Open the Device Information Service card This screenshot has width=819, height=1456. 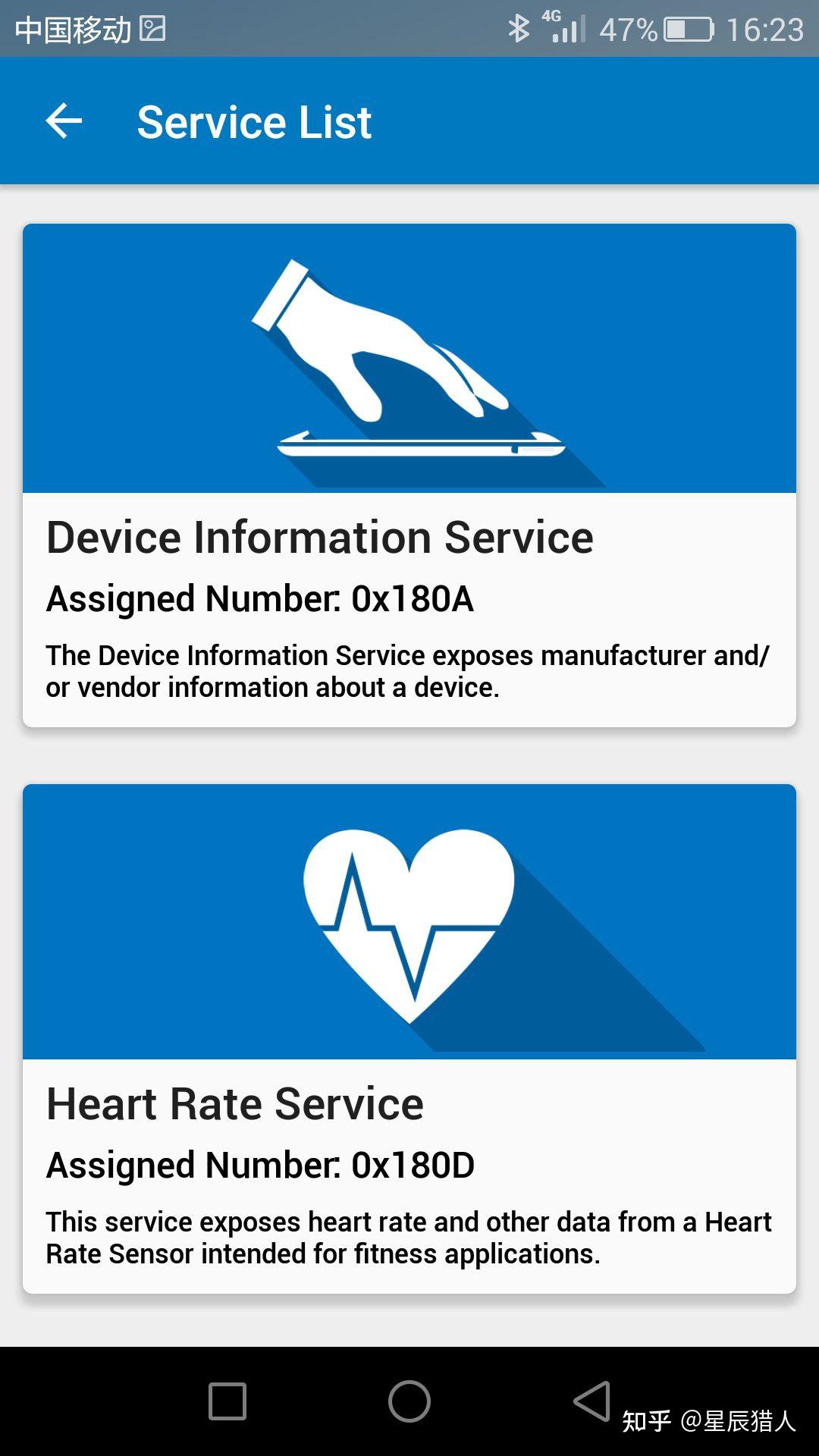(409, 475)
